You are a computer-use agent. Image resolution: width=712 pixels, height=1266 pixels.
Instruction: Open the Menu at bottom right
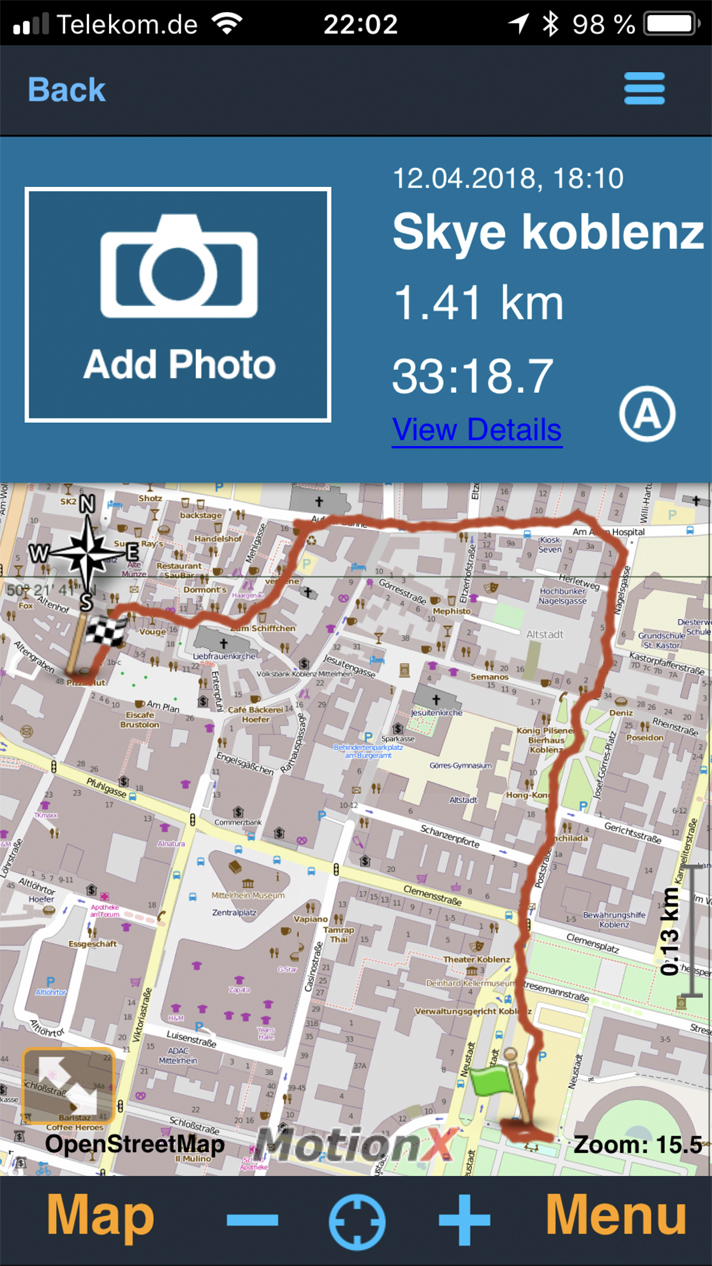click(616, 1218)
